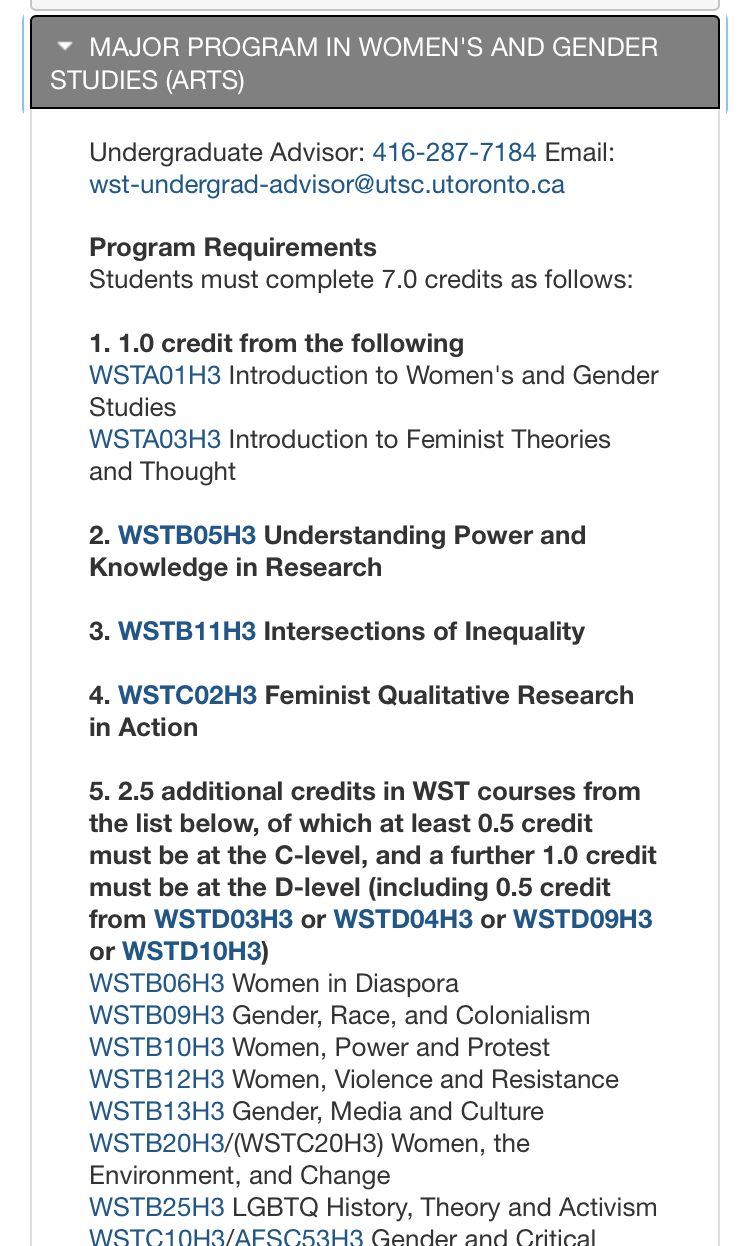Open the WSTD09H3 course link

coord(583,920)
